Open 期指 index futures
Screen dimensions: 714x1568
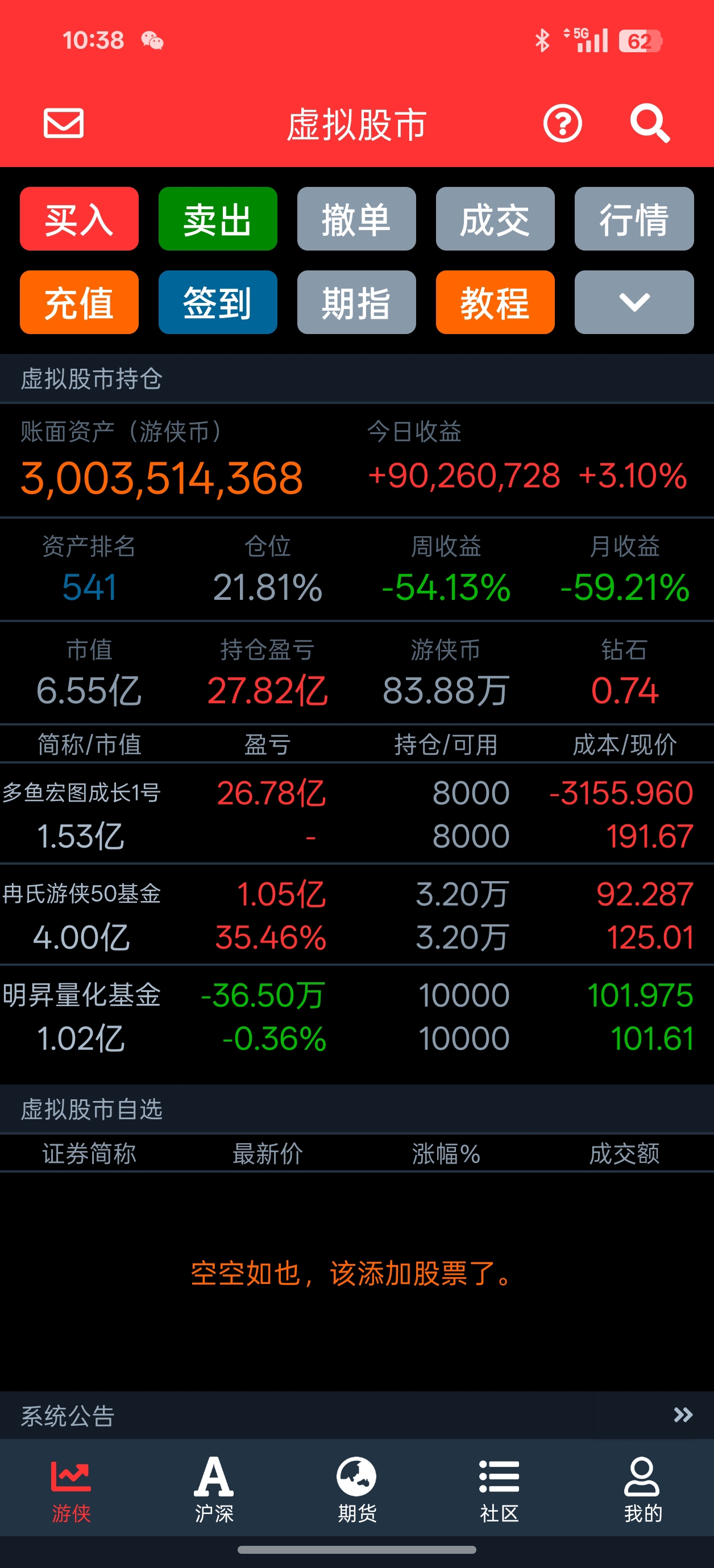point(356,302)
